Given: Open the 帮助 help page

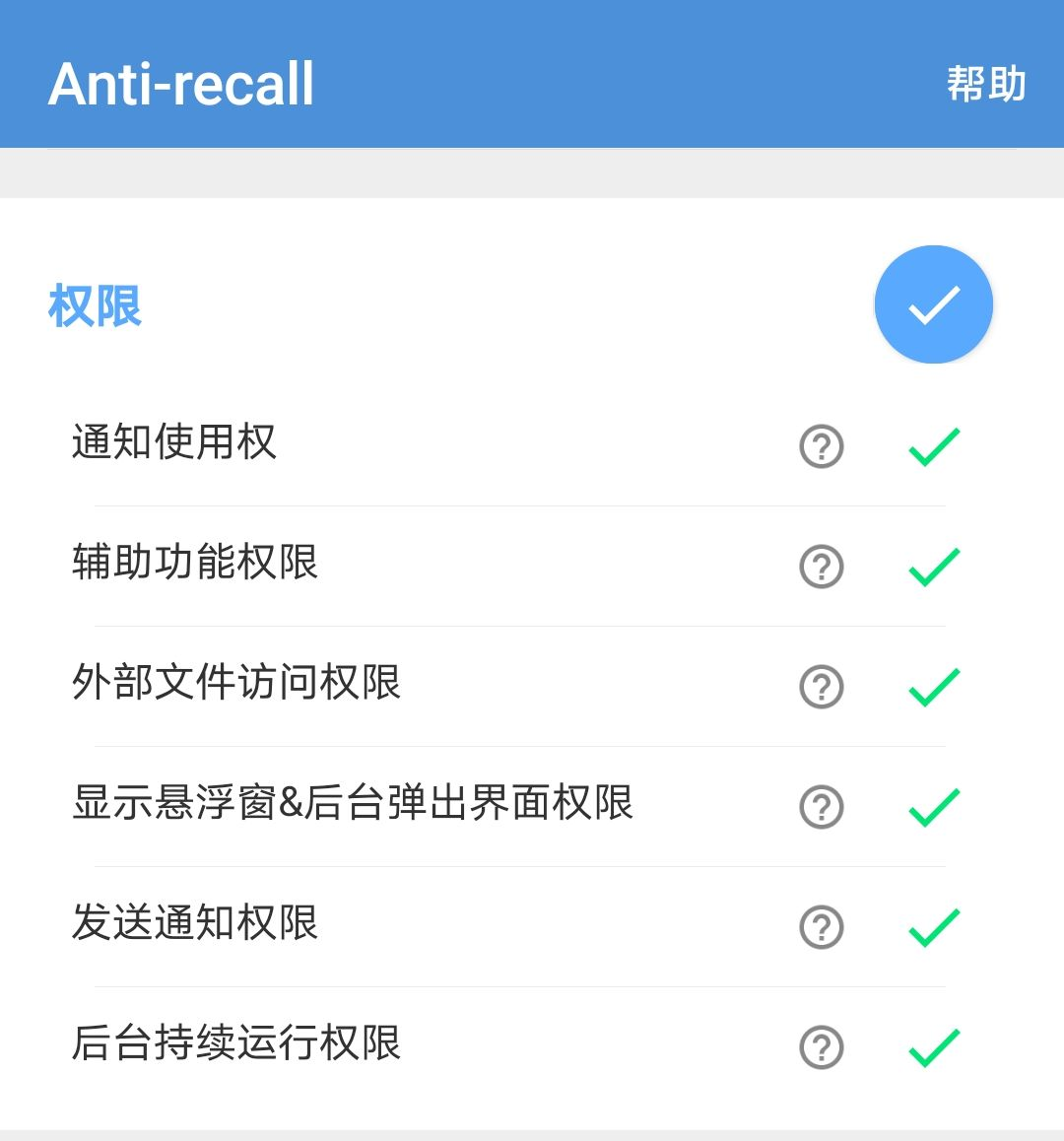Looking at the screenshot, I should 985,85.
